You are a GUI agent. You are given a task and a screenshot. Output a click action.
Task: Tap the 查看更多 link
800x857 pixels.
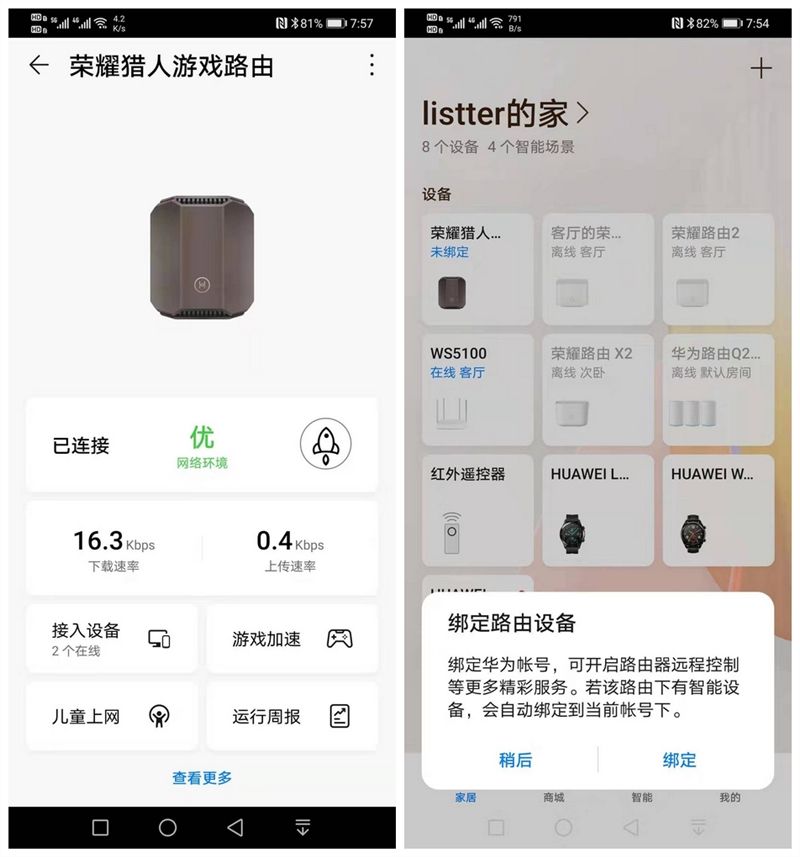tap(202, 777)
